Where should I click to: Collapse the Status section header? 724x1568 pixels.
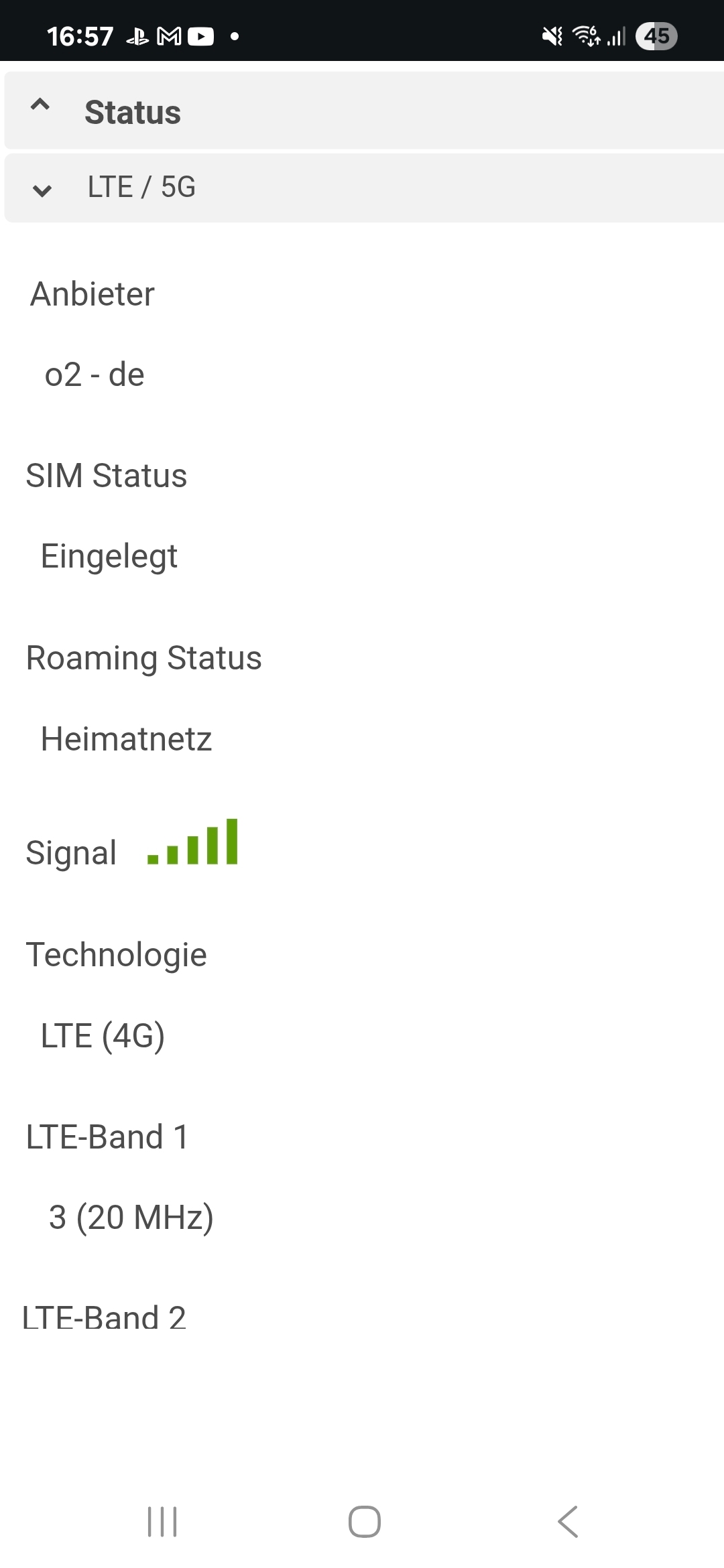click(364, 111)
